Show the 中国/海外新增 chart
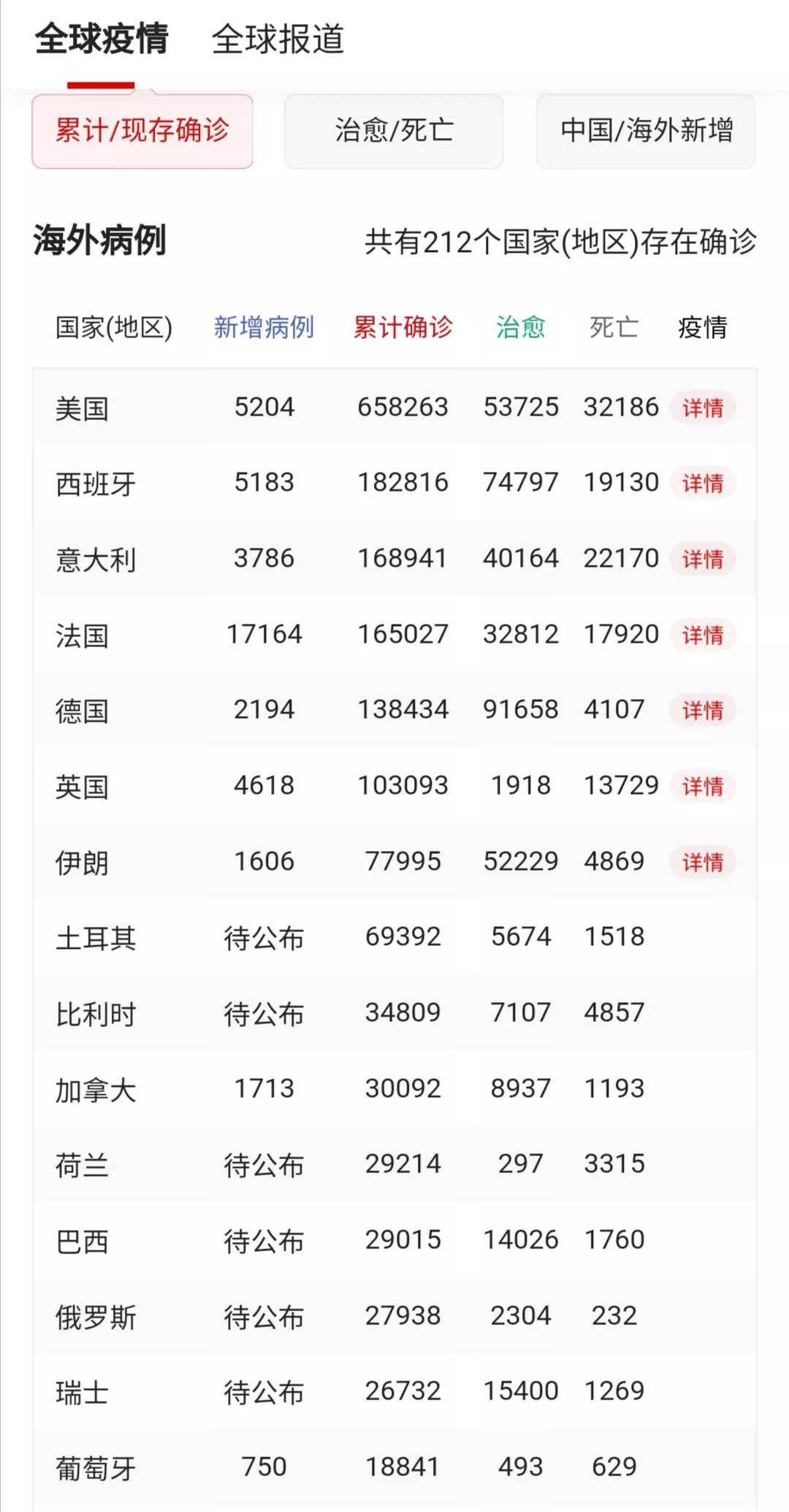The width and height of the screenshot is (789, 1512). pyautogui.click(x=646, y=131)
